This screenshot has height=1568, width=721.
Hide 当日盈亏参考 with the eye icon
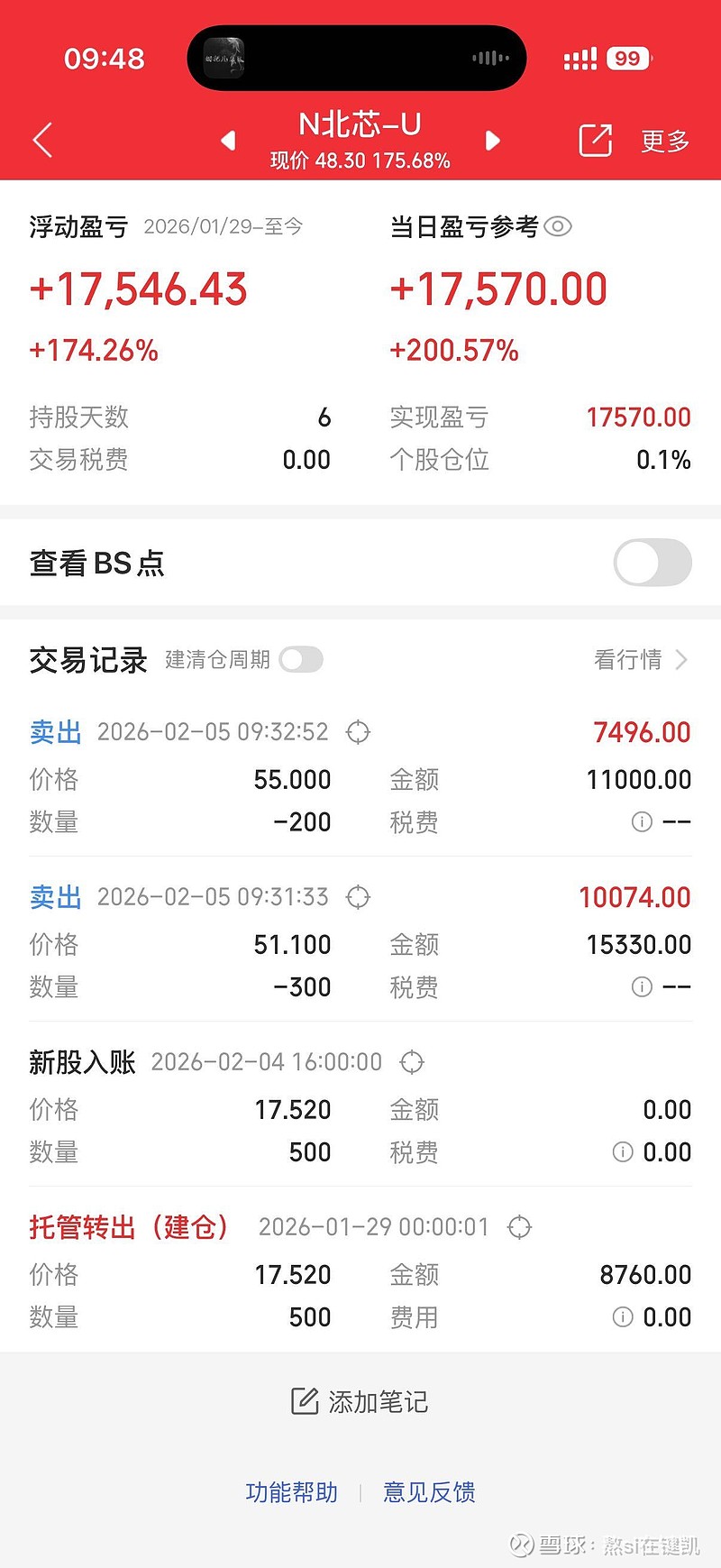[x=558, y=226]
